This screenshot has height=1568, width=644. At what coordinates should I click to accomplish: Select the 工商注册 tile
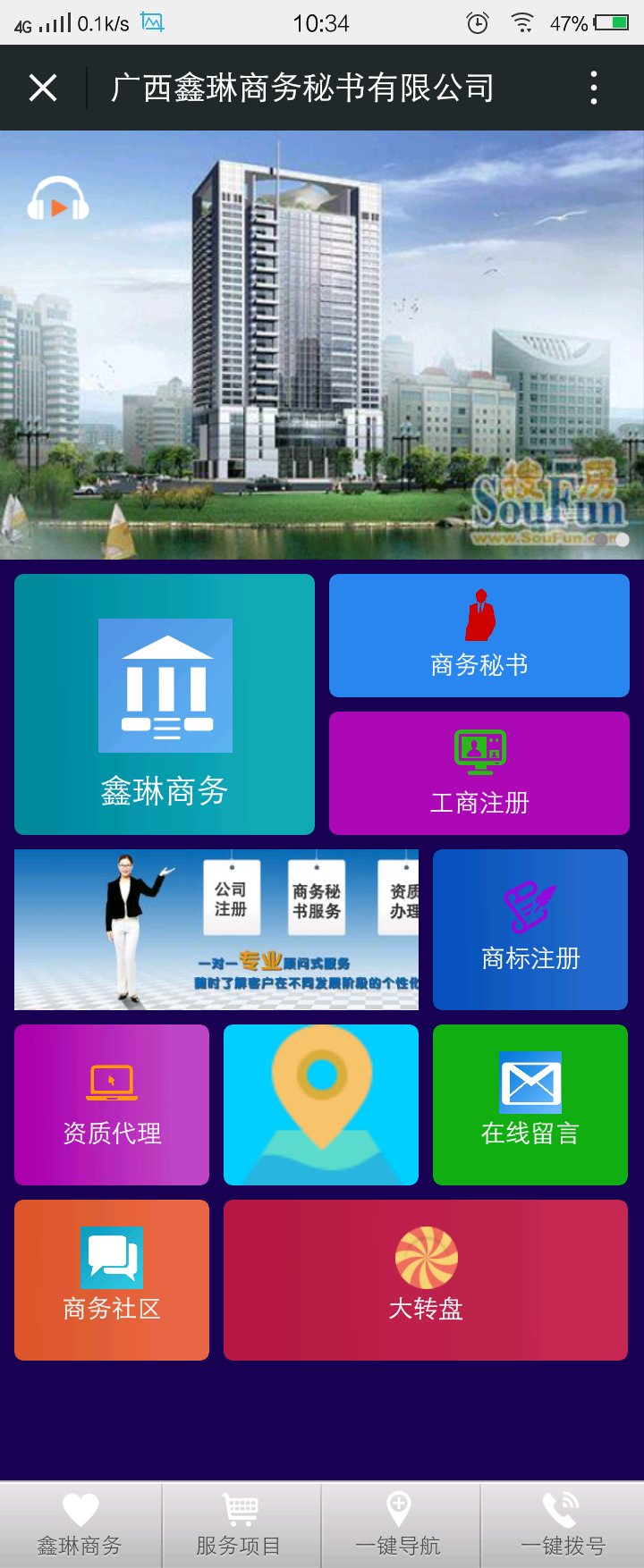point(479,773)
